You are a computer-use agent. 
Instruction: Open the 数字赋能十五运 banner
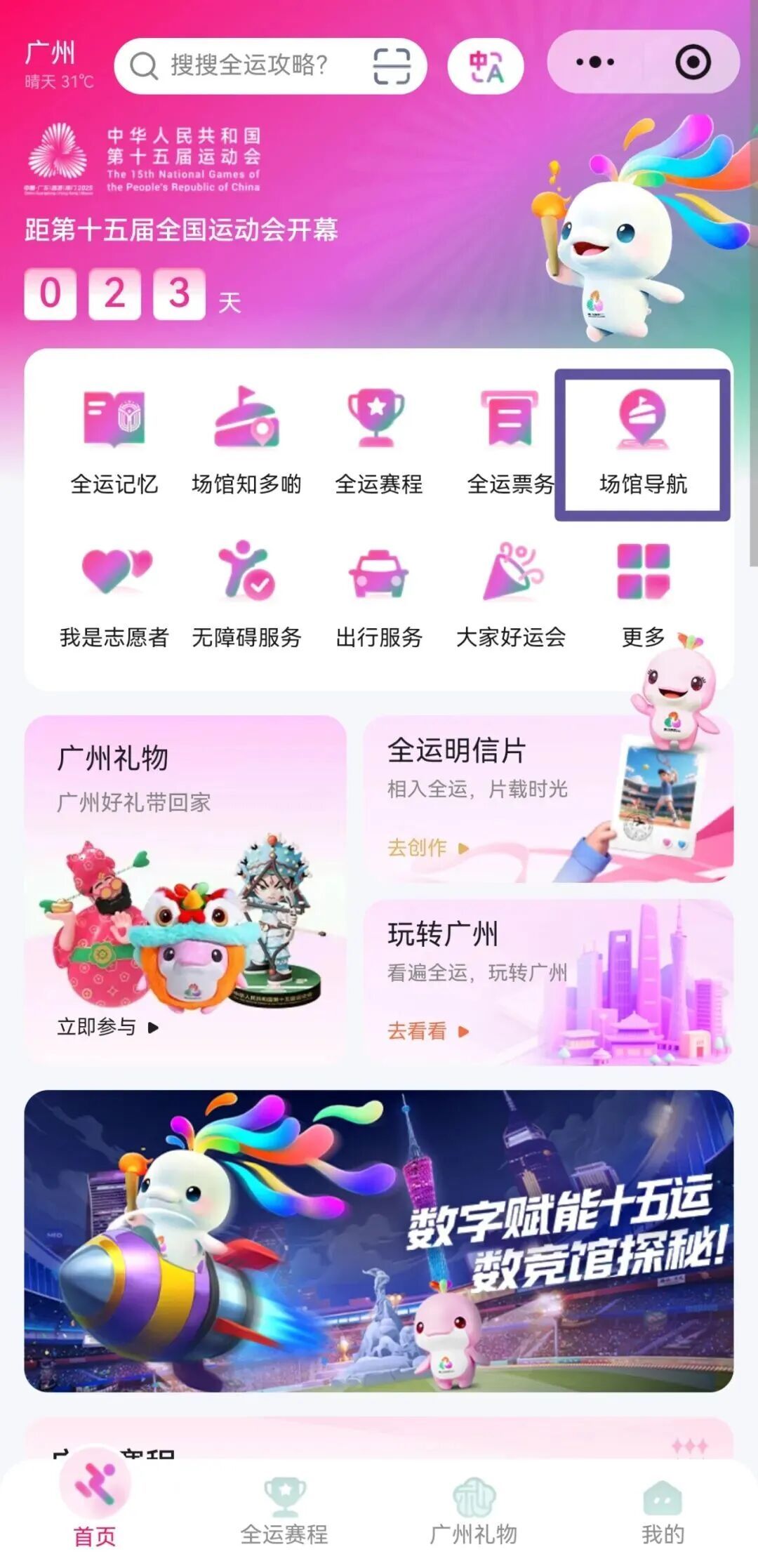click(379, 1240)
